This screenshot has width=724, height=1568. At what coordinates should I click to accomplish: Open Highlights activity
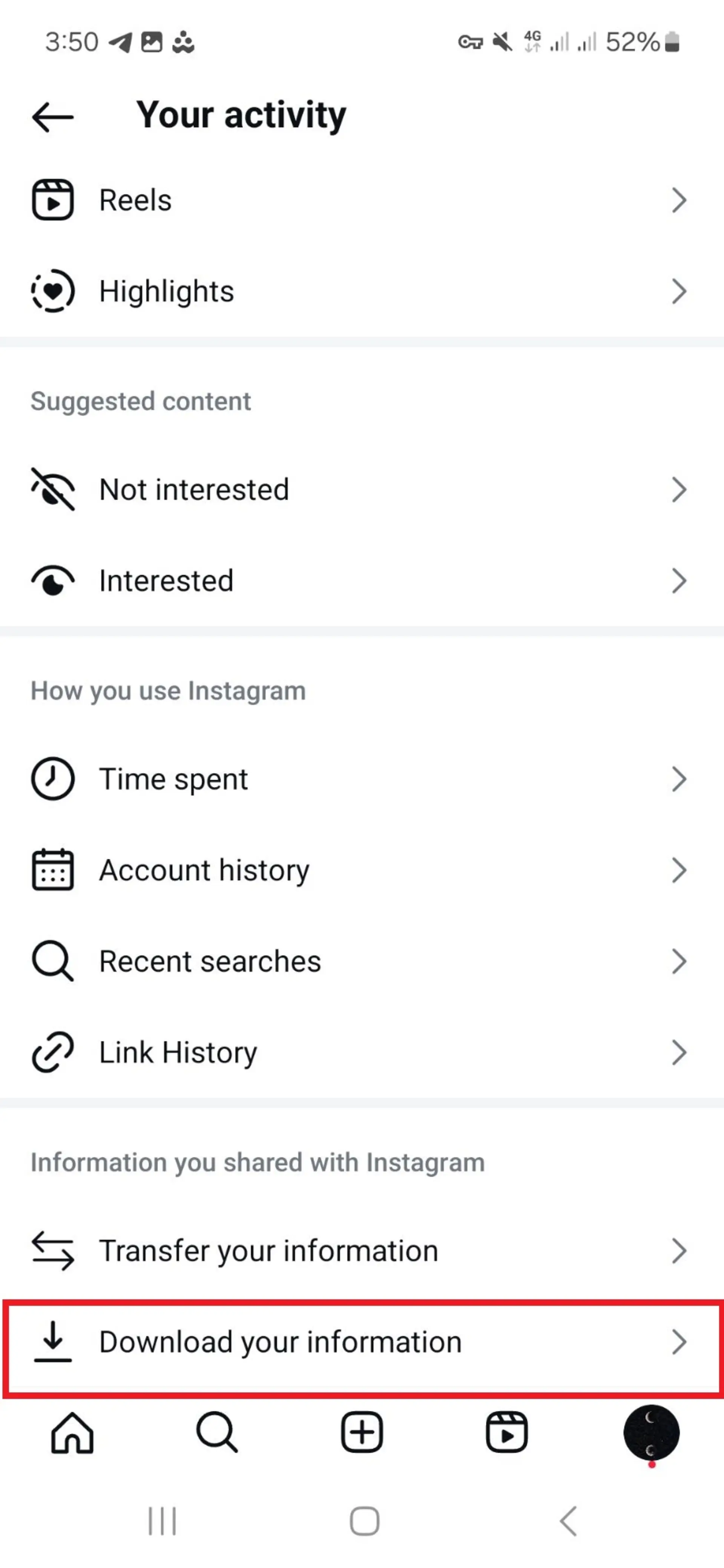coord(362,291)
